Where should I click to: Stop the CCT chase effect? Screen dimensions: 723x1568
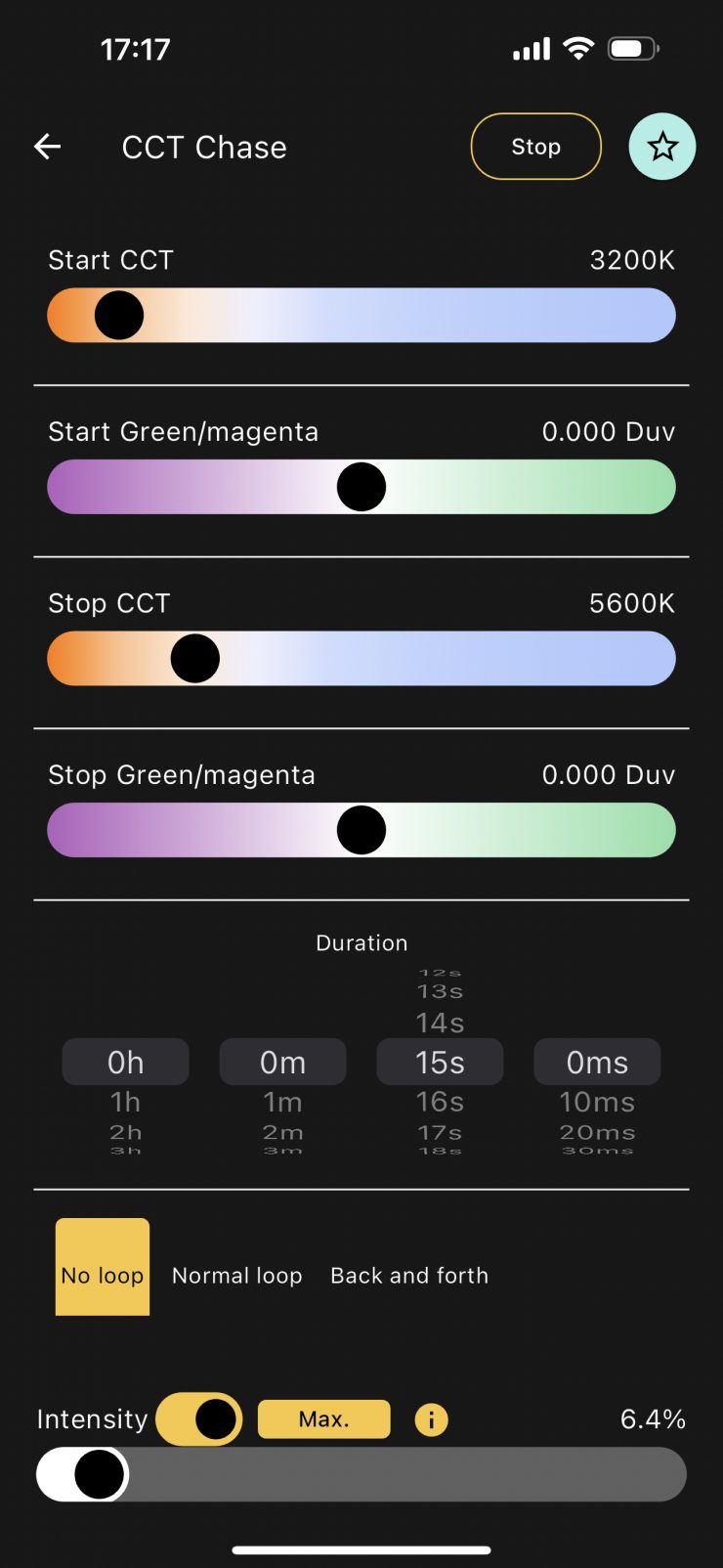(535, 147)
